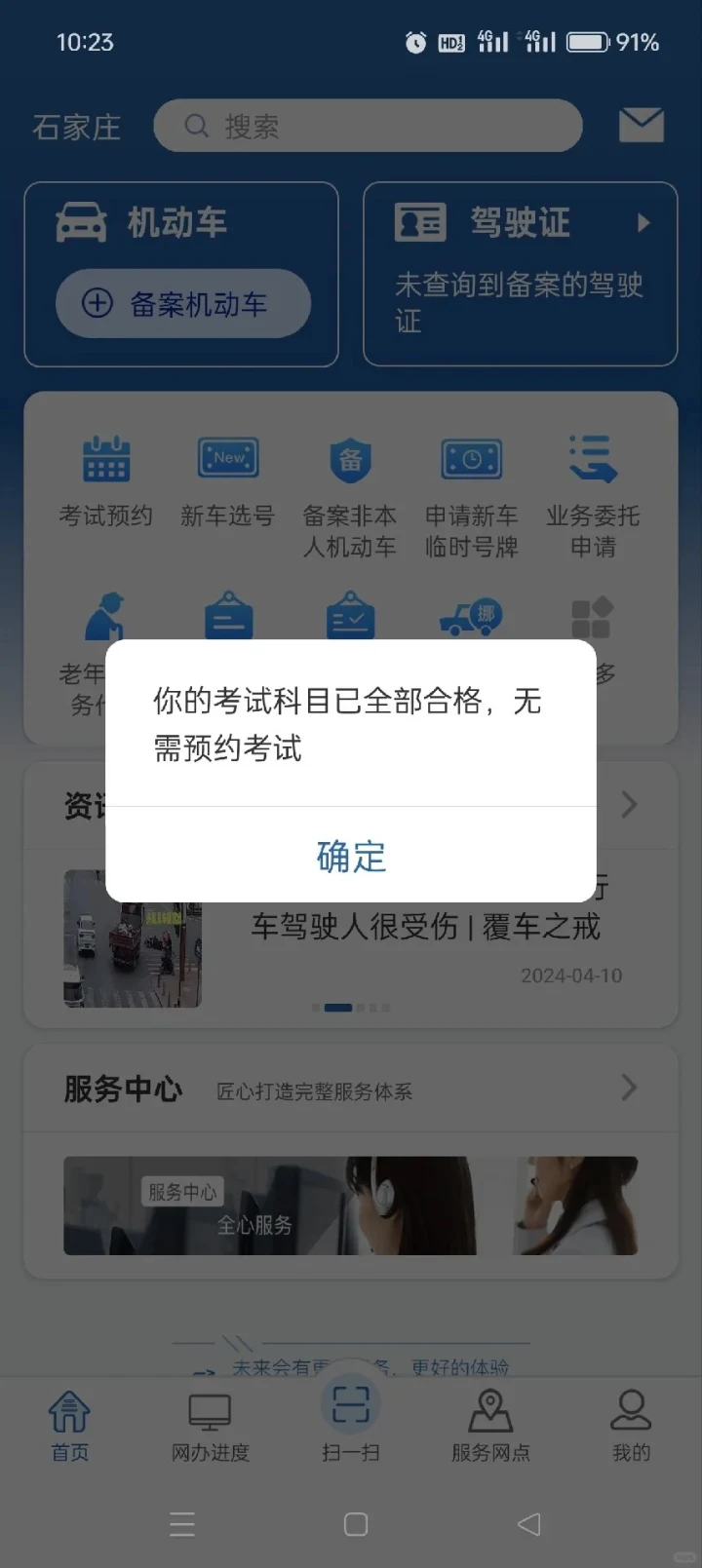Viewport: 702px width, 1568px height.
Task: Tap 备案机动车 button
Action: [x=183, y=304]
